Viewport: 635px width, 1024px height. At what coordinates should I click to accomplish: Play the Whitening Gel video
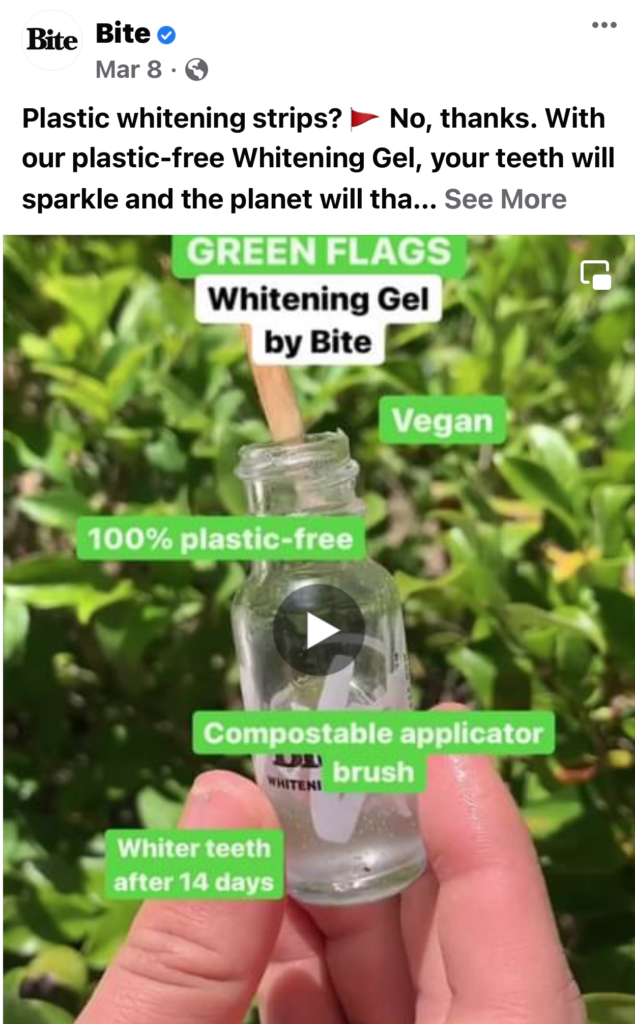319,630
